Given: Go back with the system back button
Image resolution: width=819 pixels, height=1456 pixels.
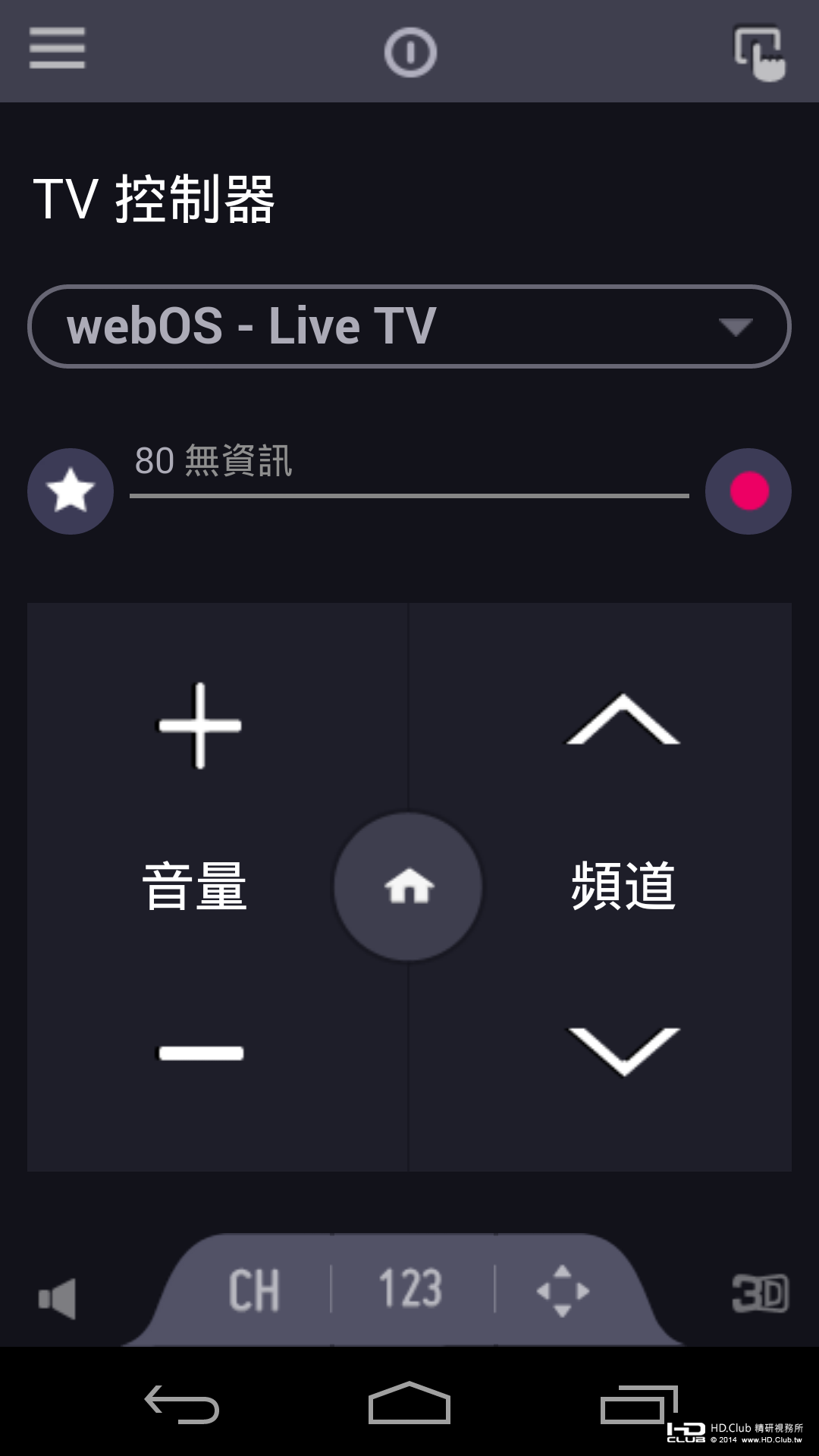Looking at the screenshot, I should point(182,1404).
